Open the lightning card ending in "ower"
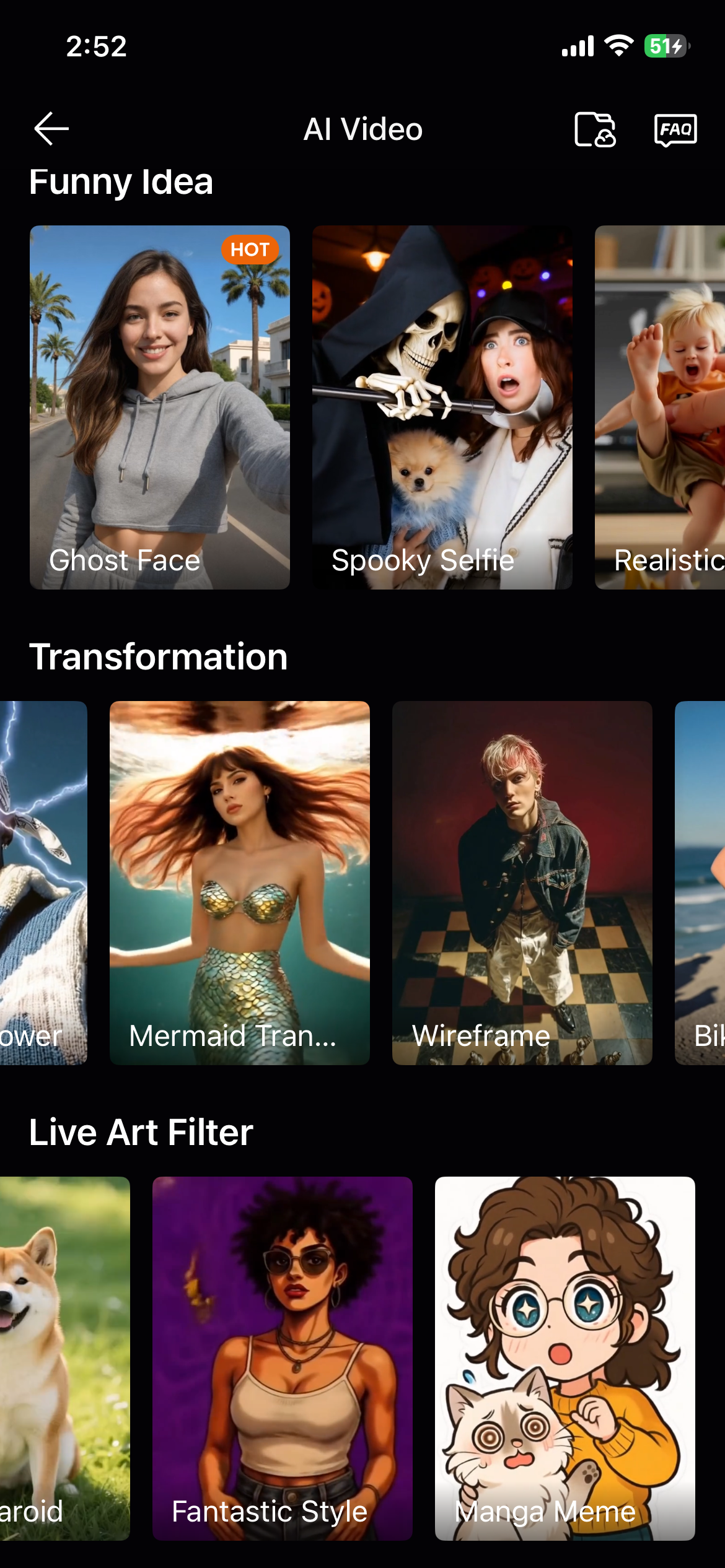The height and width of the screenshot is (1568, 725). (x=43, y=882)
